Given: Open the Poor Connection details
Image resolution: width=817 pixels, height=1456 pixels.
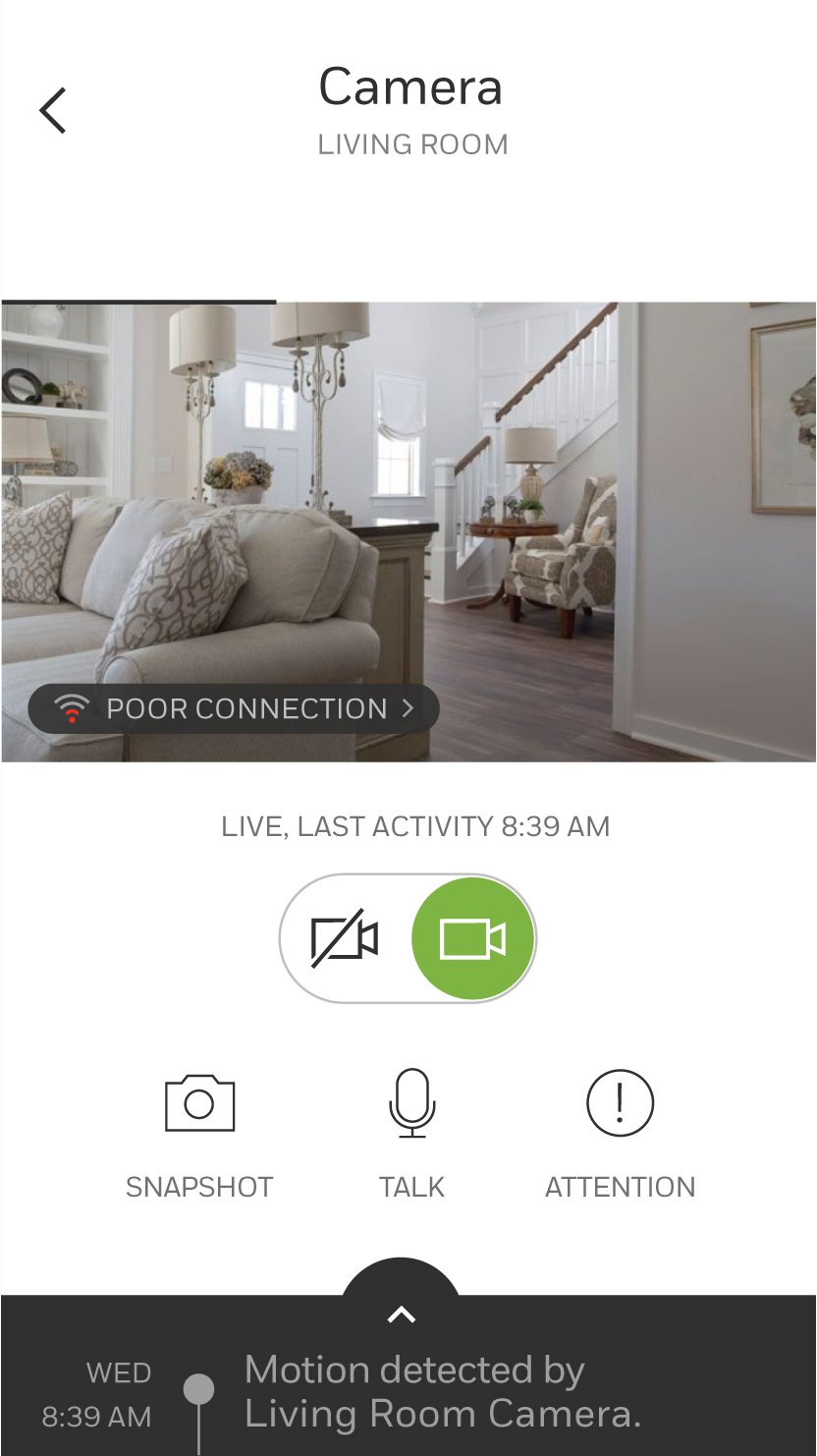Looking at the screenshot, I should point(234,708).
